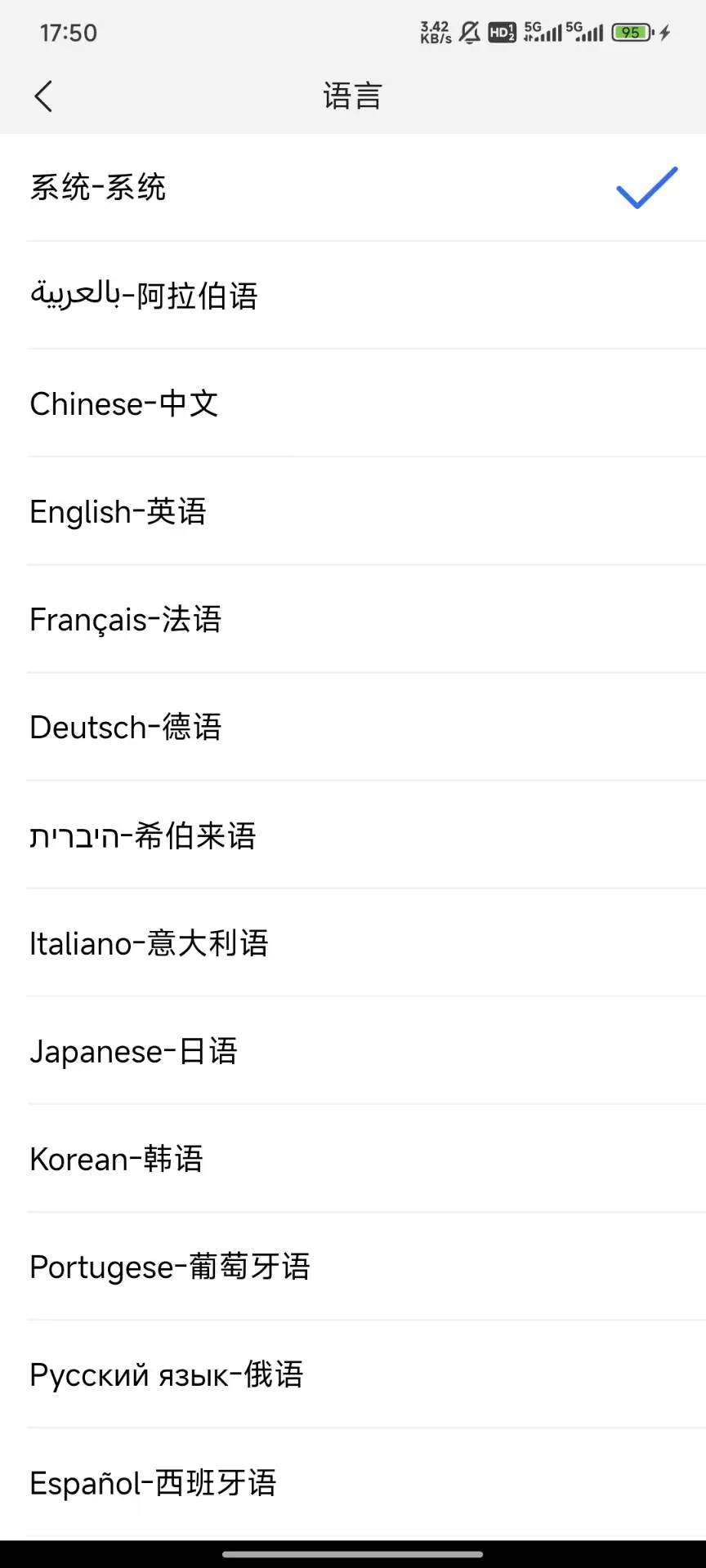706x1568 pixels.
Task: Select Portugese-葡萄牙语 language
Action: click(170, 1267)
